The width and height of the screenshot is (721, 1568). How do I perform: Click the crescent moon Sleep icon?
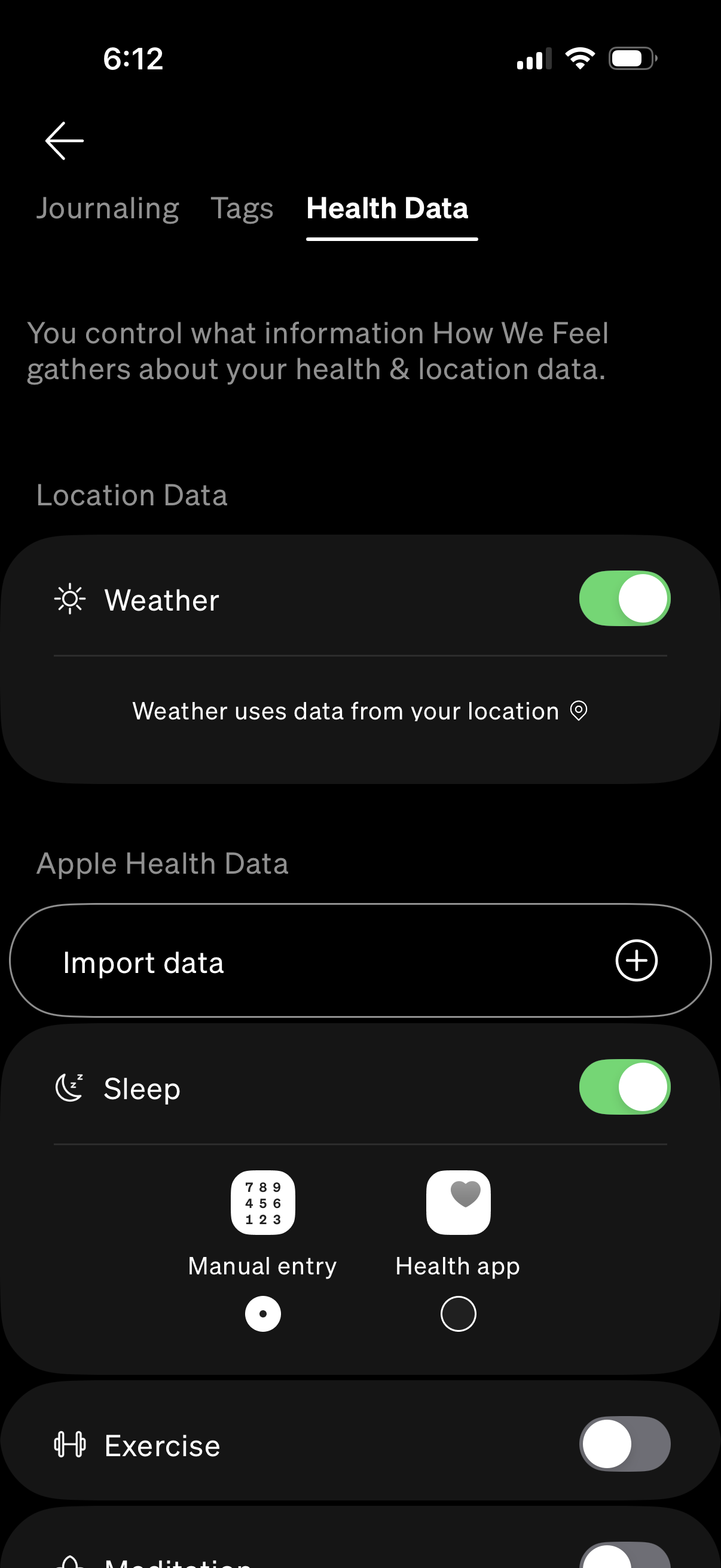69,1087
